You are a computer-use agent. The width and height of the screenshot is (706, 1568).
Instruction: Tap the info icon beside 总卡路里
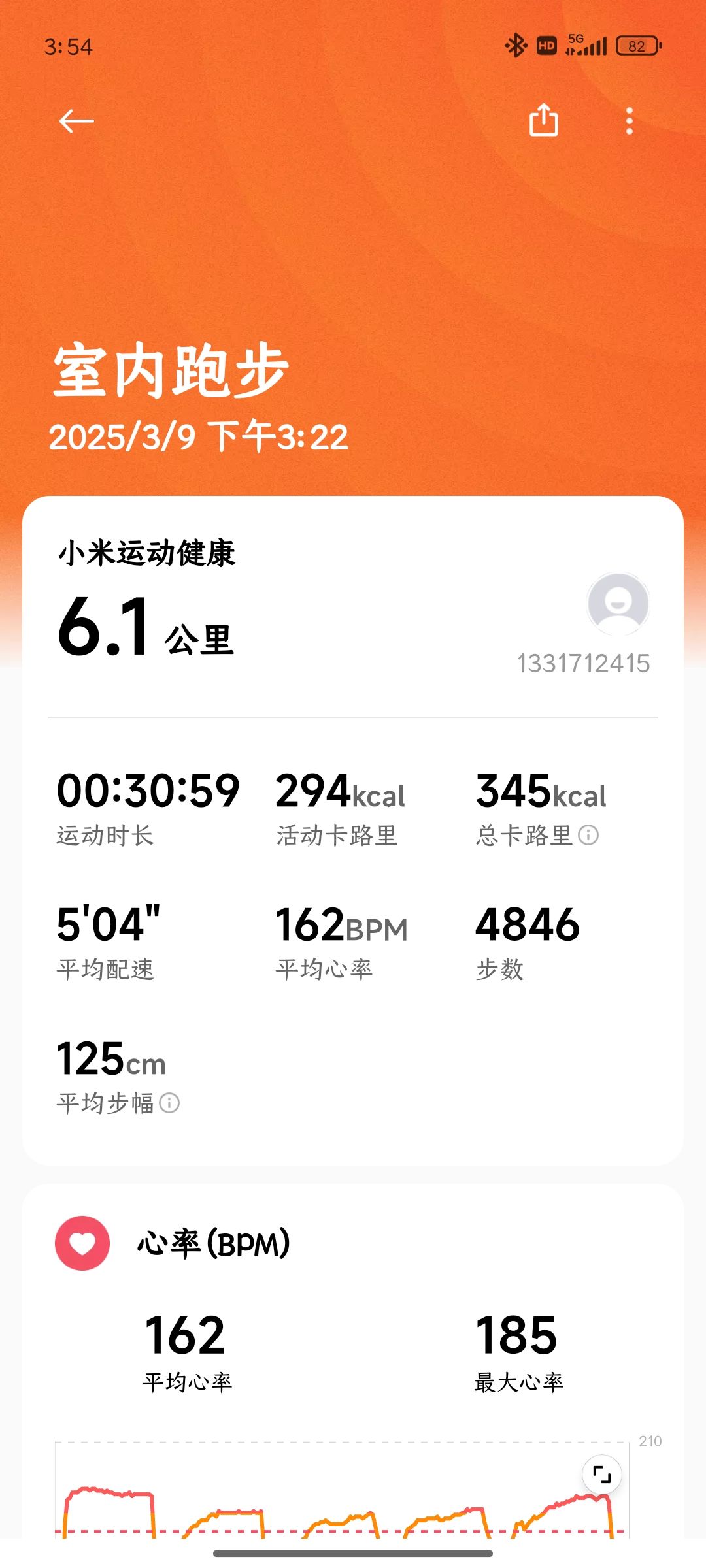pos(588,835)
